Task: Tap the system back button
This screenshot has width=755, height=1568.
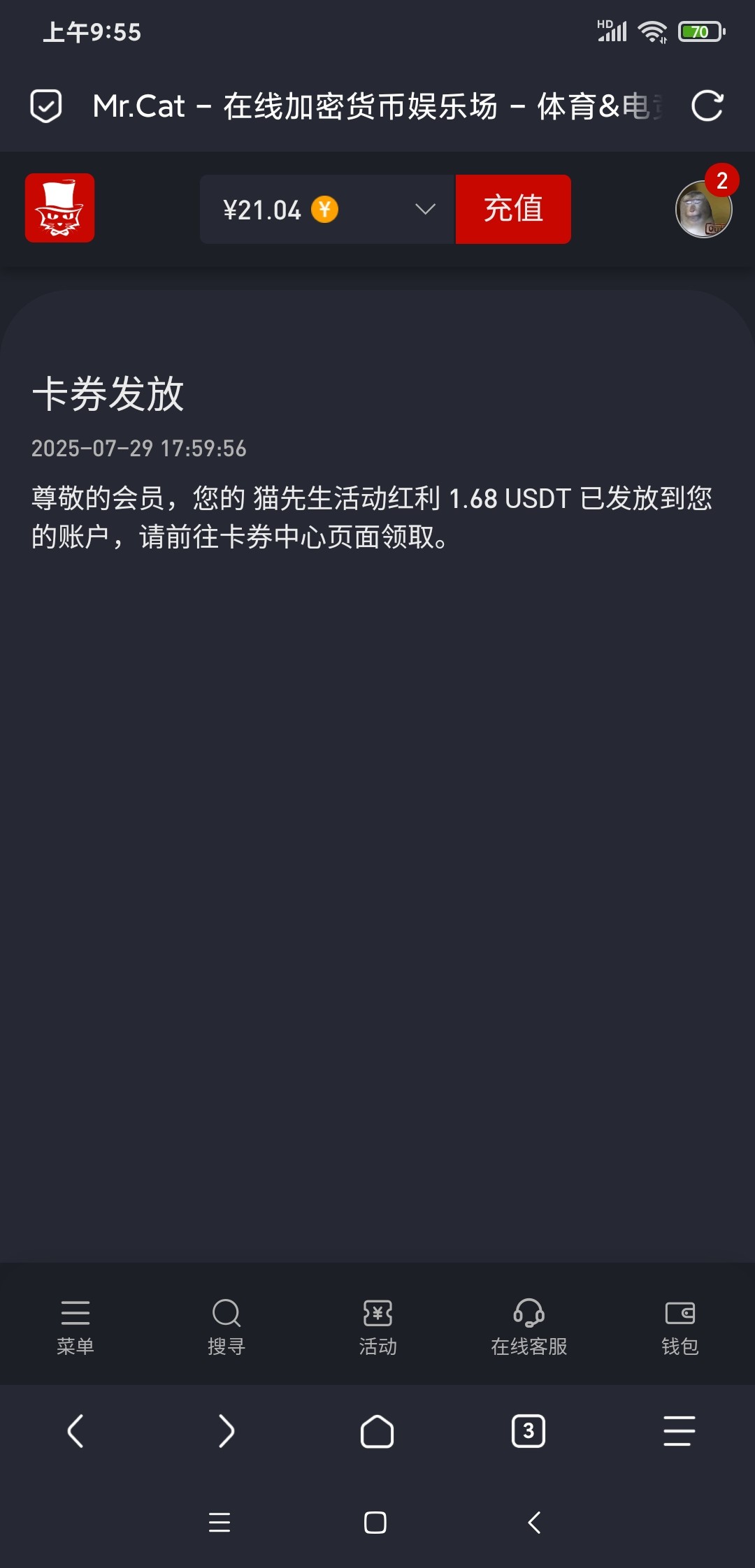Action: tap(534, 1523)
